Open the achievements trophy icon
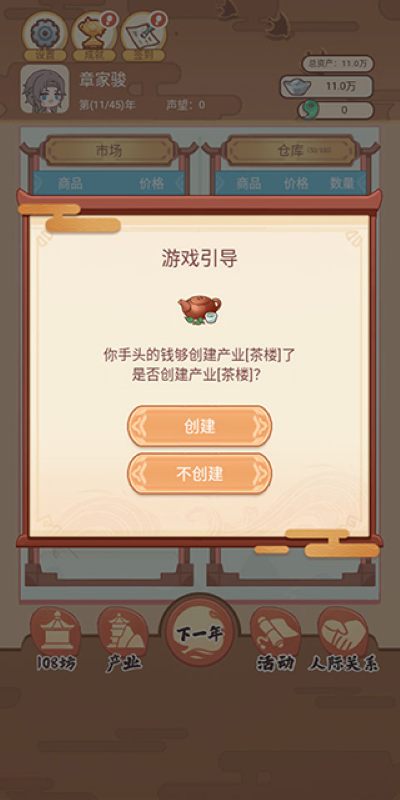Image resolution: width=400 pixels, height=800 pixels. pyautogui.click(x=94, y=35)
